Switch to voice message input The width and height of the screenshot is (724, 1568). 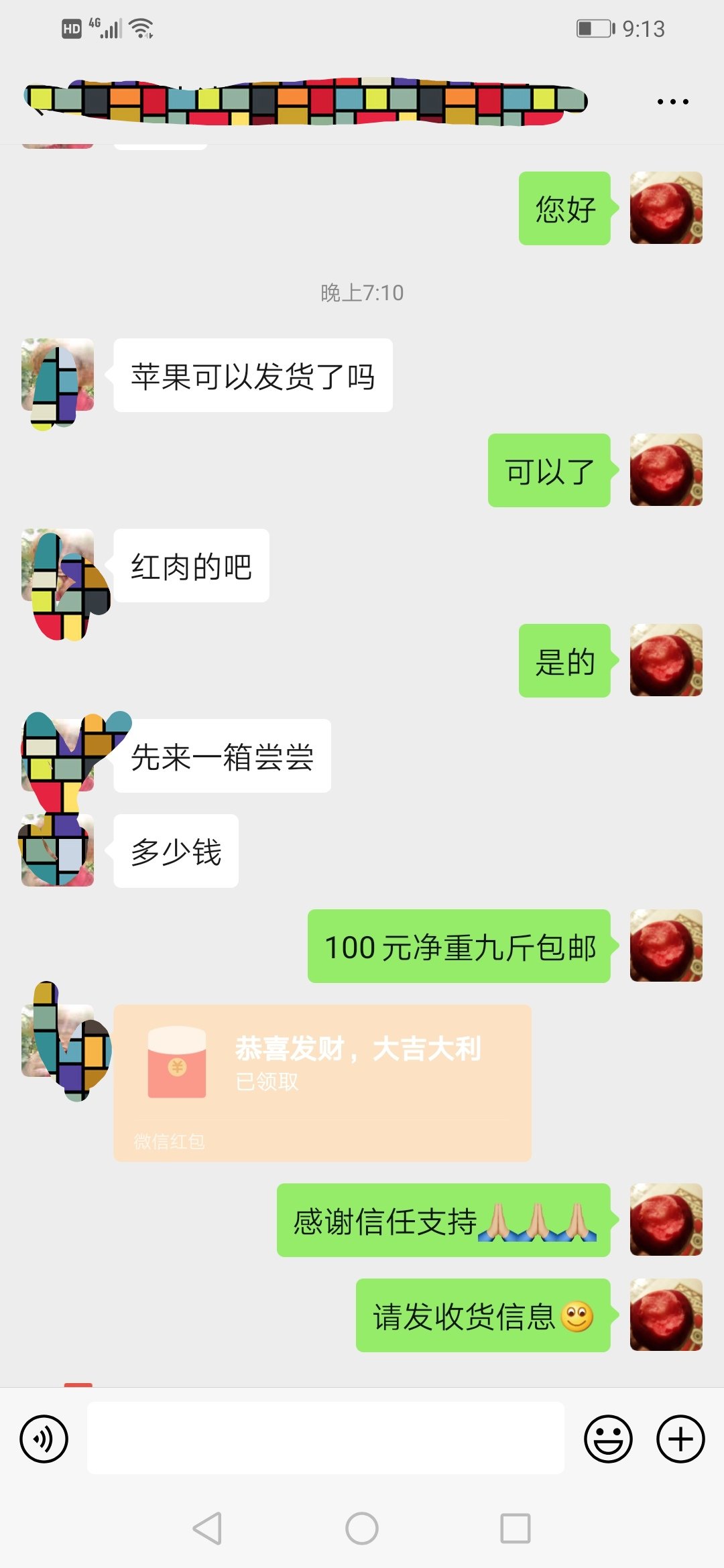tap(44, 1439)
